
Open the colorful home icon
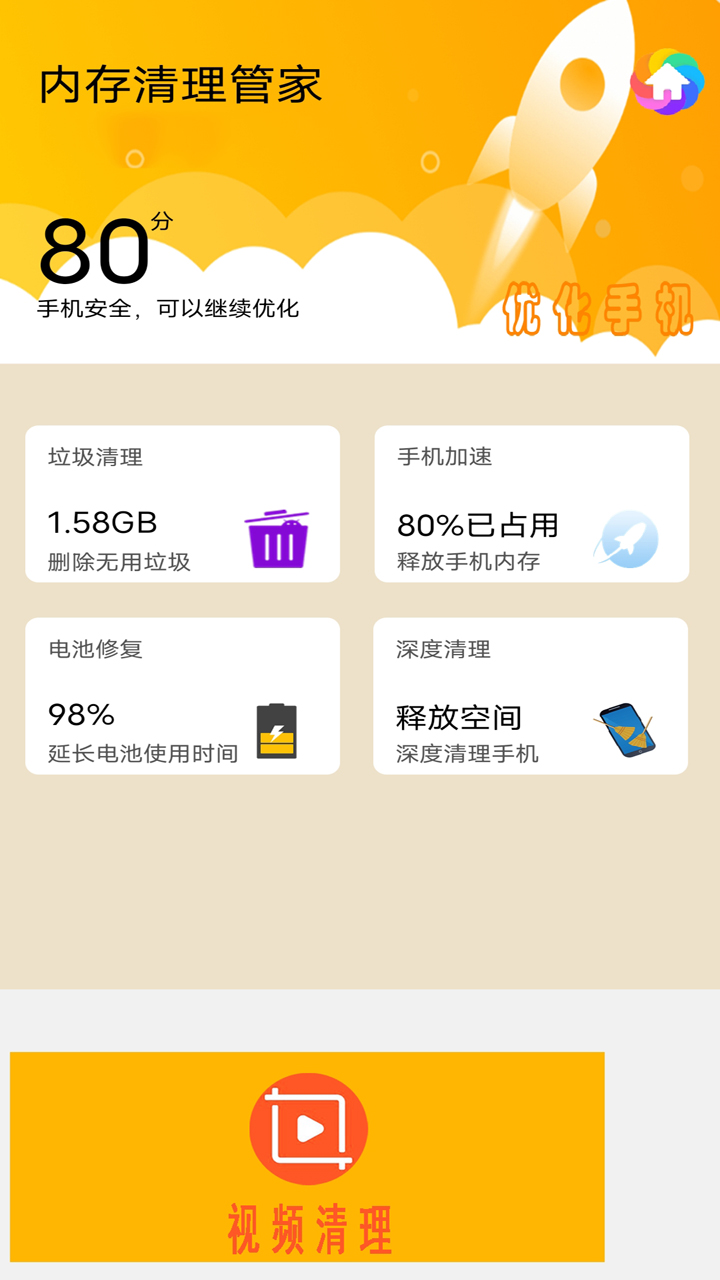click(x=667, y=82)
